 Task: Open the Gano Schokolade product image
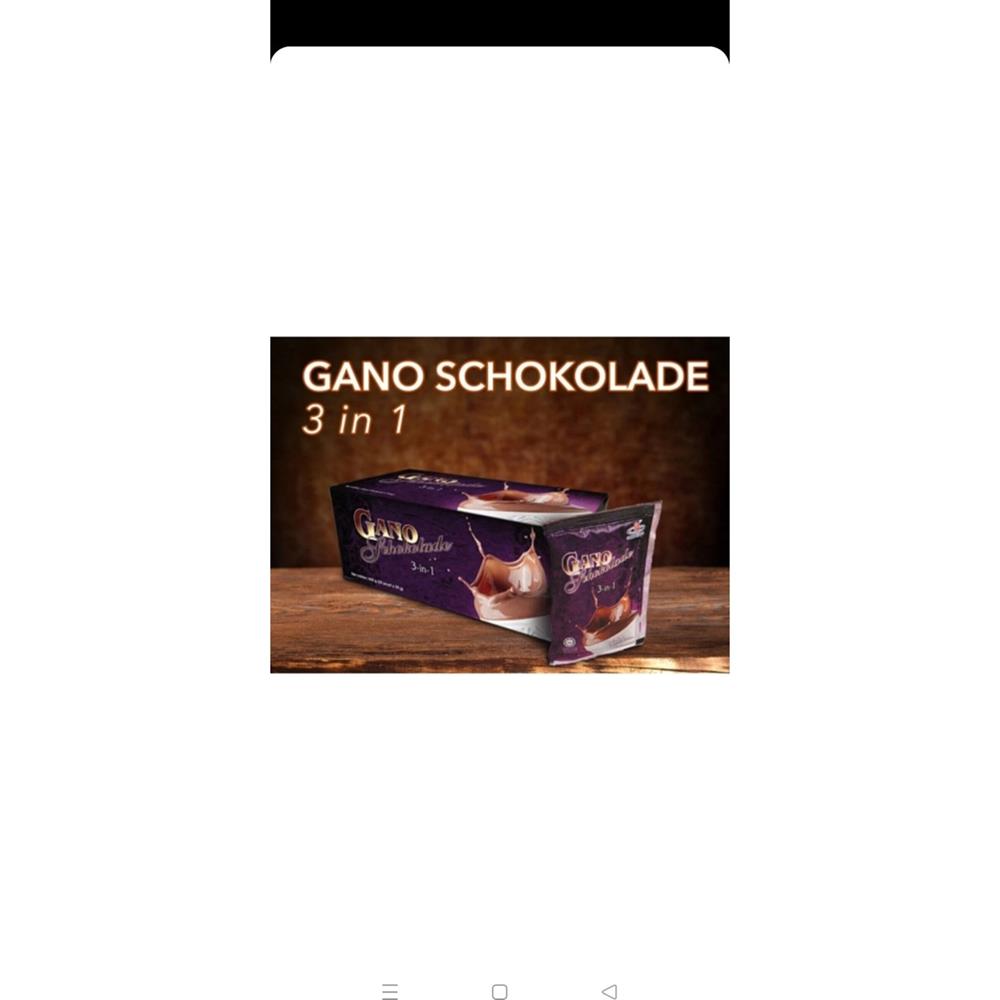(499, 504)
